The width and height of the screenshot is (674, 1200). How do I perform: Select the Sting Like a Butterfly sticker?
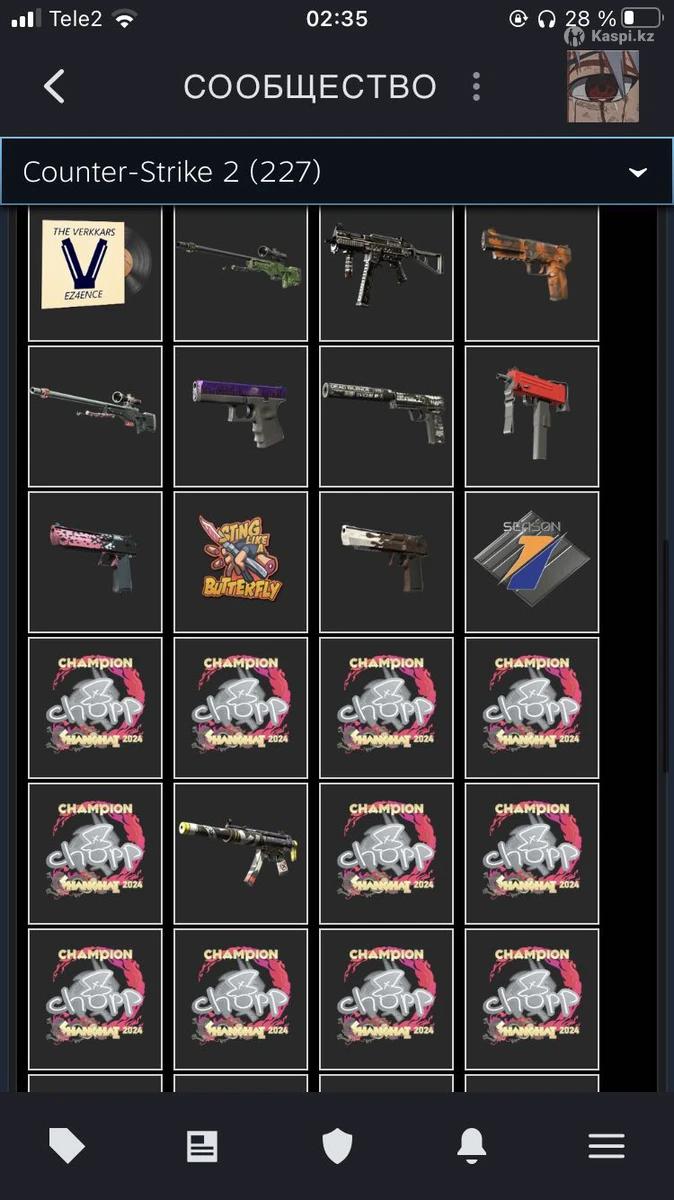241,562
